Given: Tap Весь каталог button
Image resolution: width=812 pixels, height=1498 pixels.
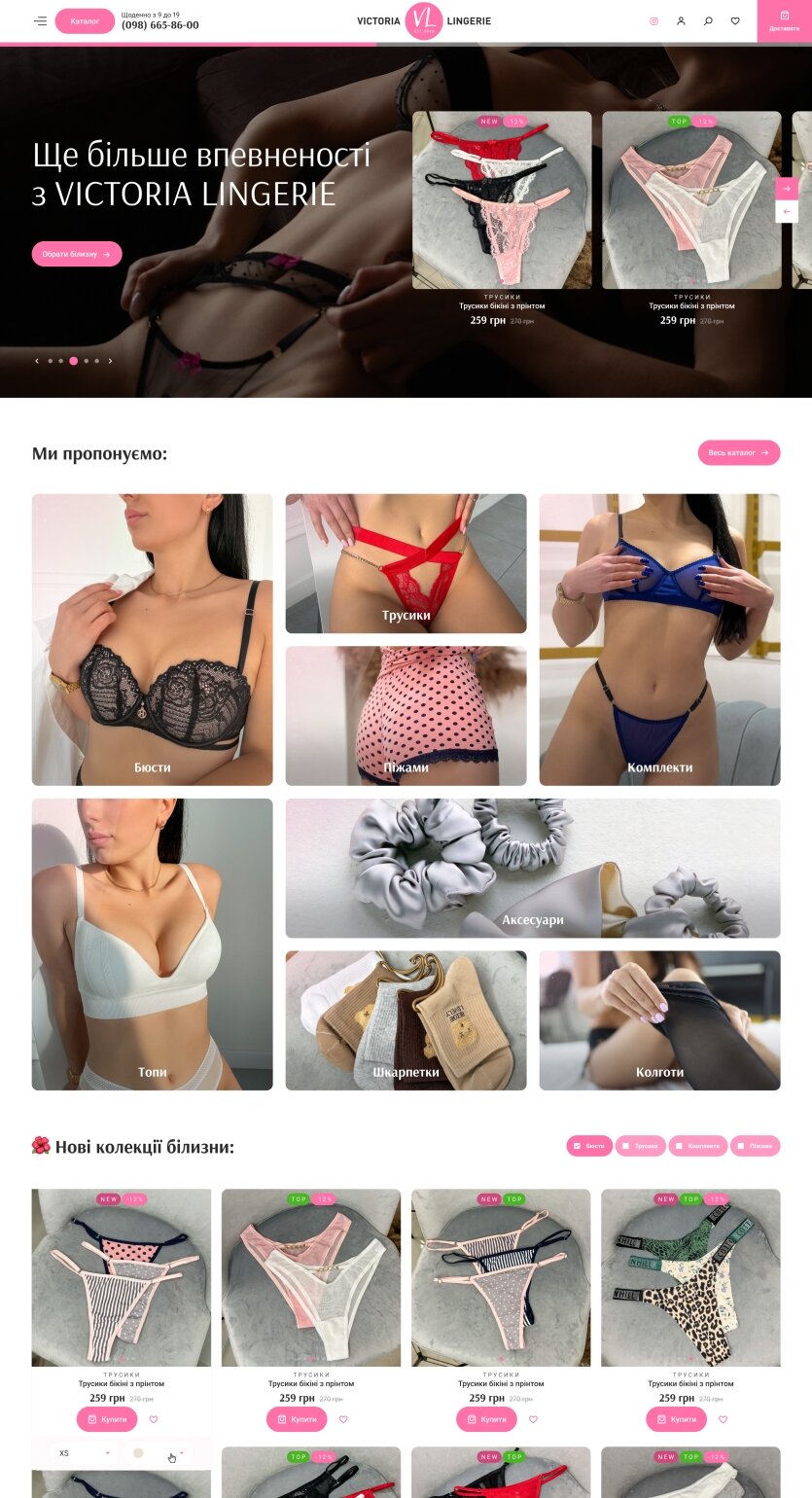Looking at the screenshot, I should pos(739,452).
